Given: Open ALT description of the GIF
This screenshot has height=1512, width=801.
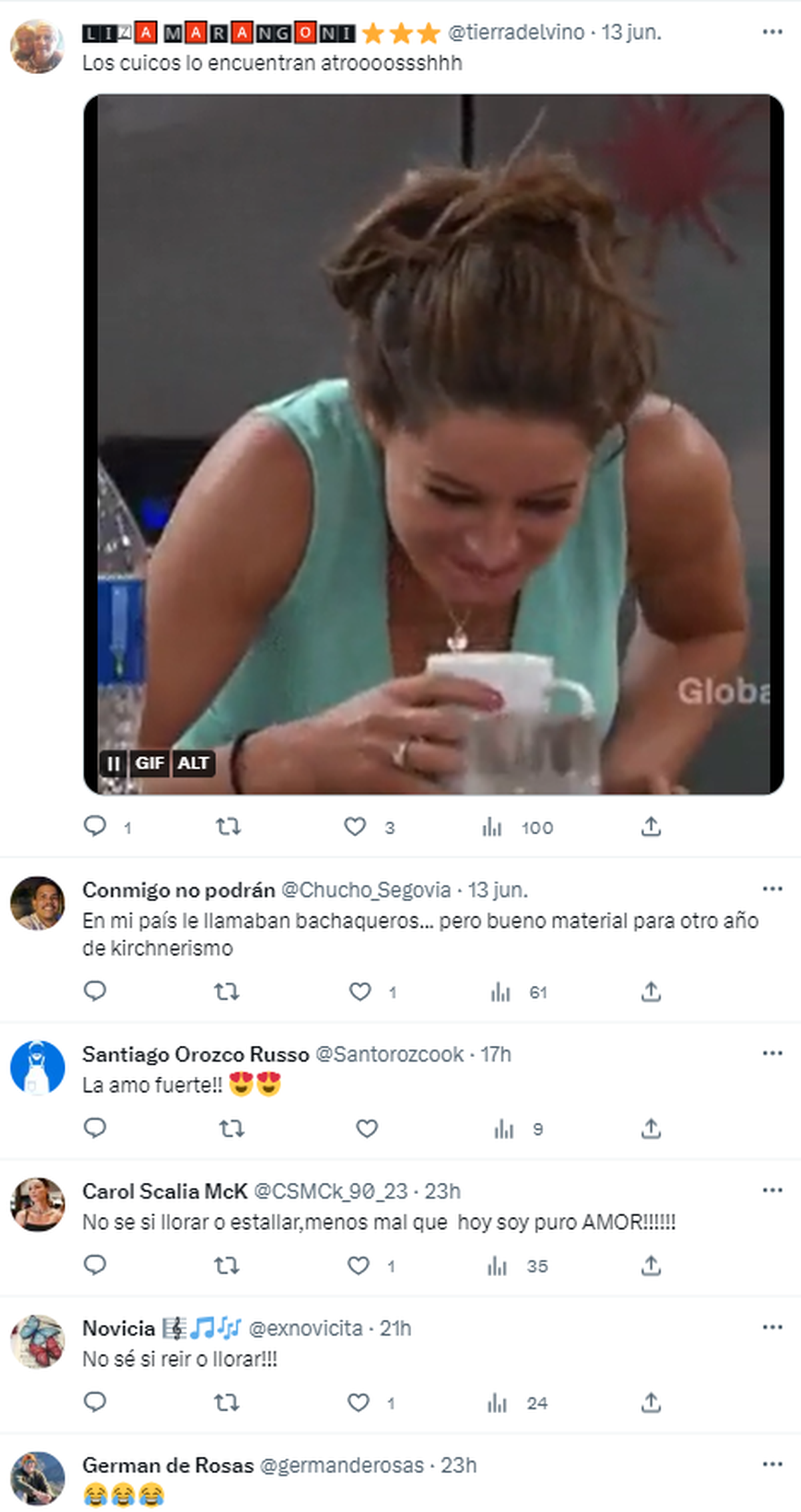Looking at the screenshot, I should (193, 763).
